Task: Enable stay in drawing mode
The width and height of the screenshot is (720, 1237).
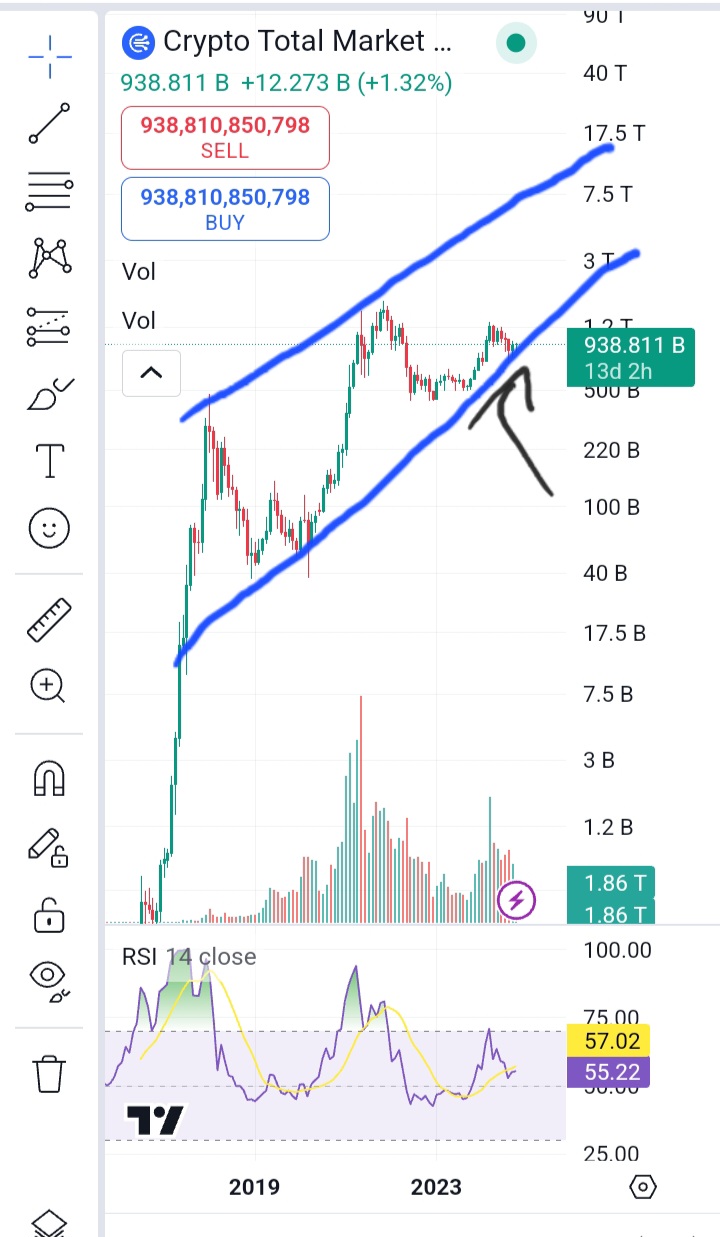Action: click(49, 846)
